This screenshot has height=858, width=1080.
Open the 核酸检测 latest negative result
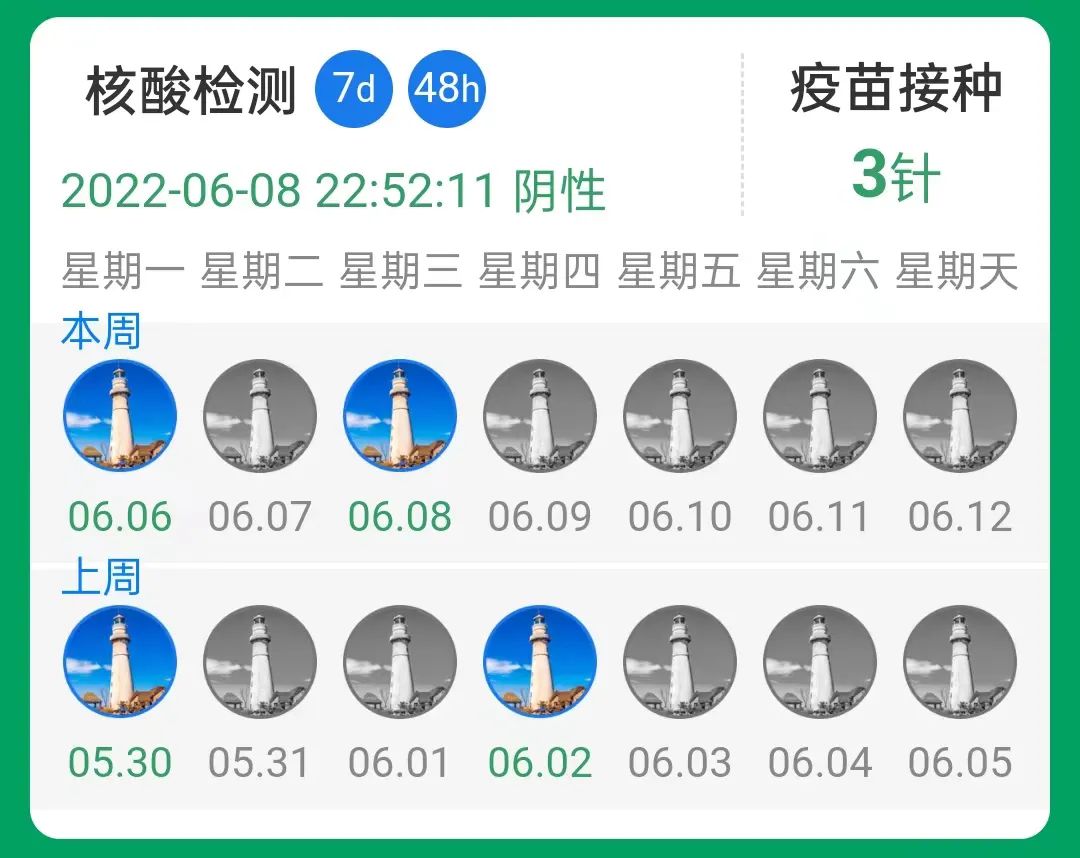[x=333, y=190]
